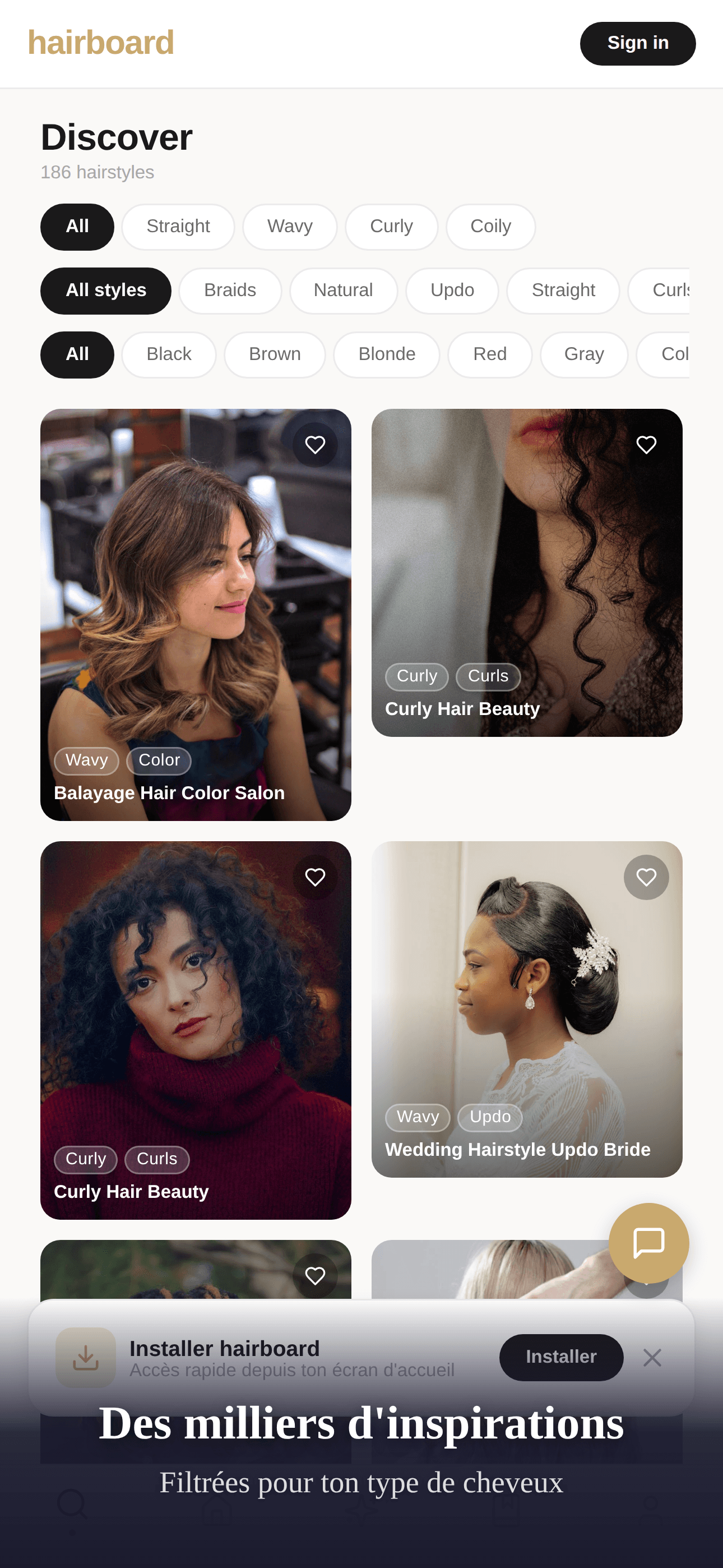Select the All styles chip

pos(106,290)
